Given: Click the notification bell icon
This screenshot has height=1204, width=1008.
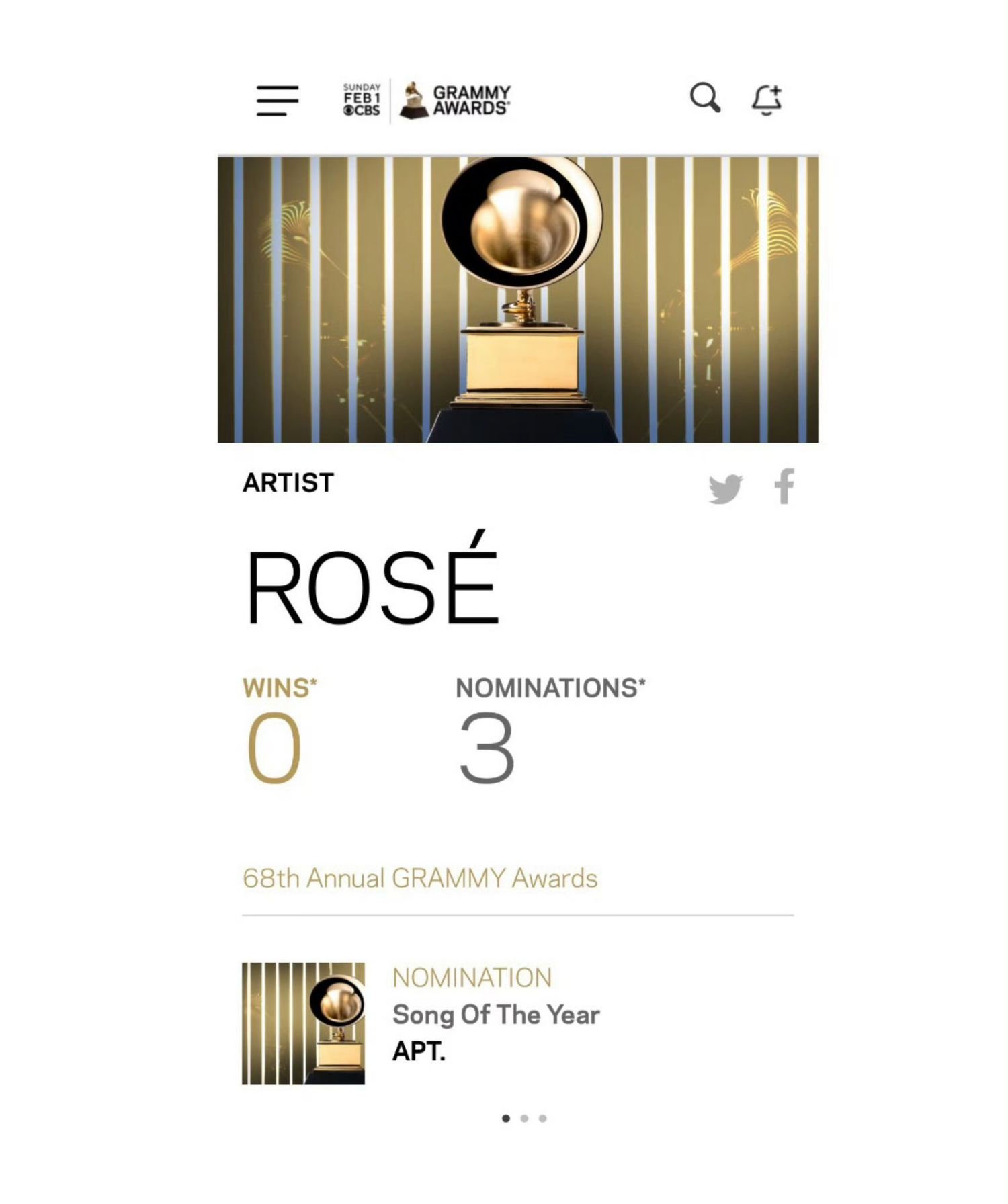Looking at the screenshot, I should point(768,99).
